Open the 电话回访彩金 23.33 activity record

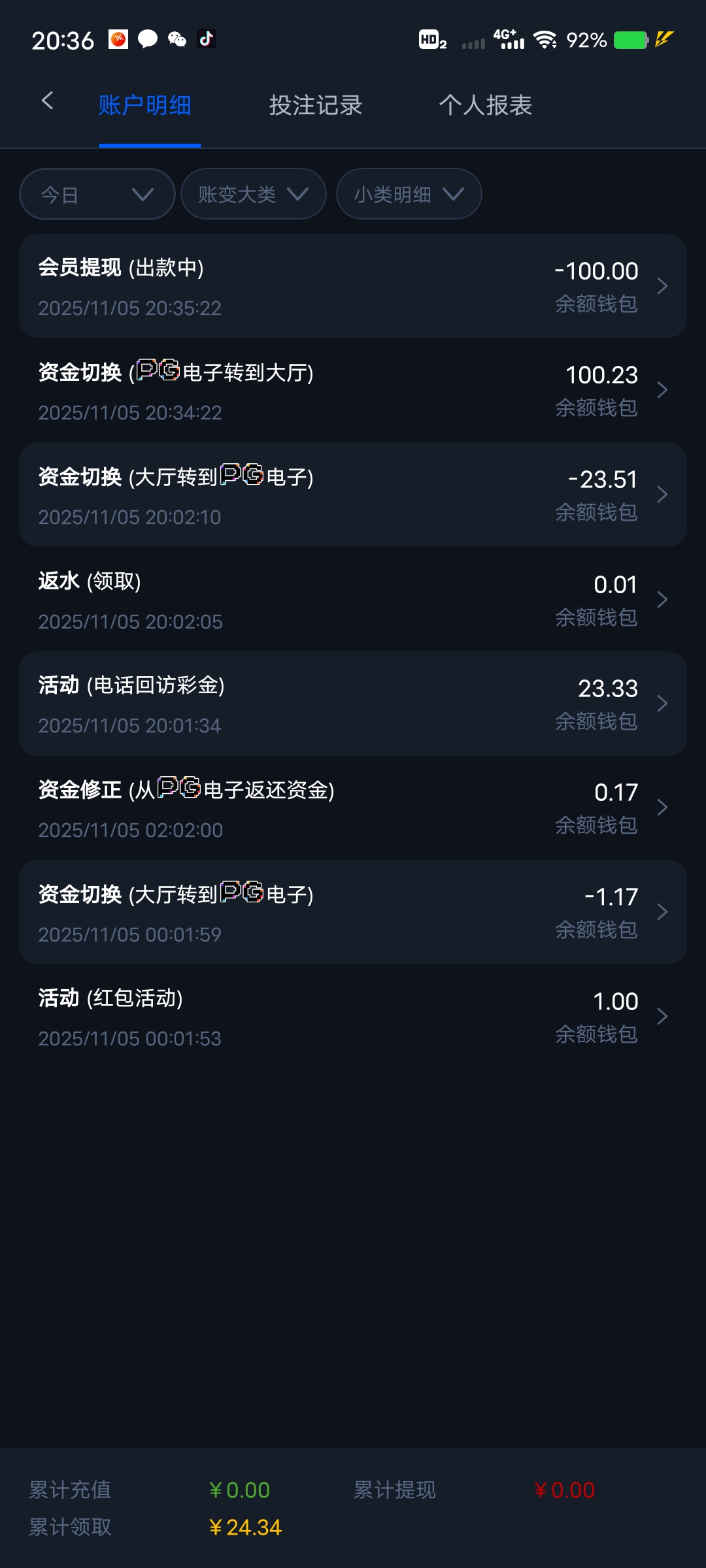353,704
